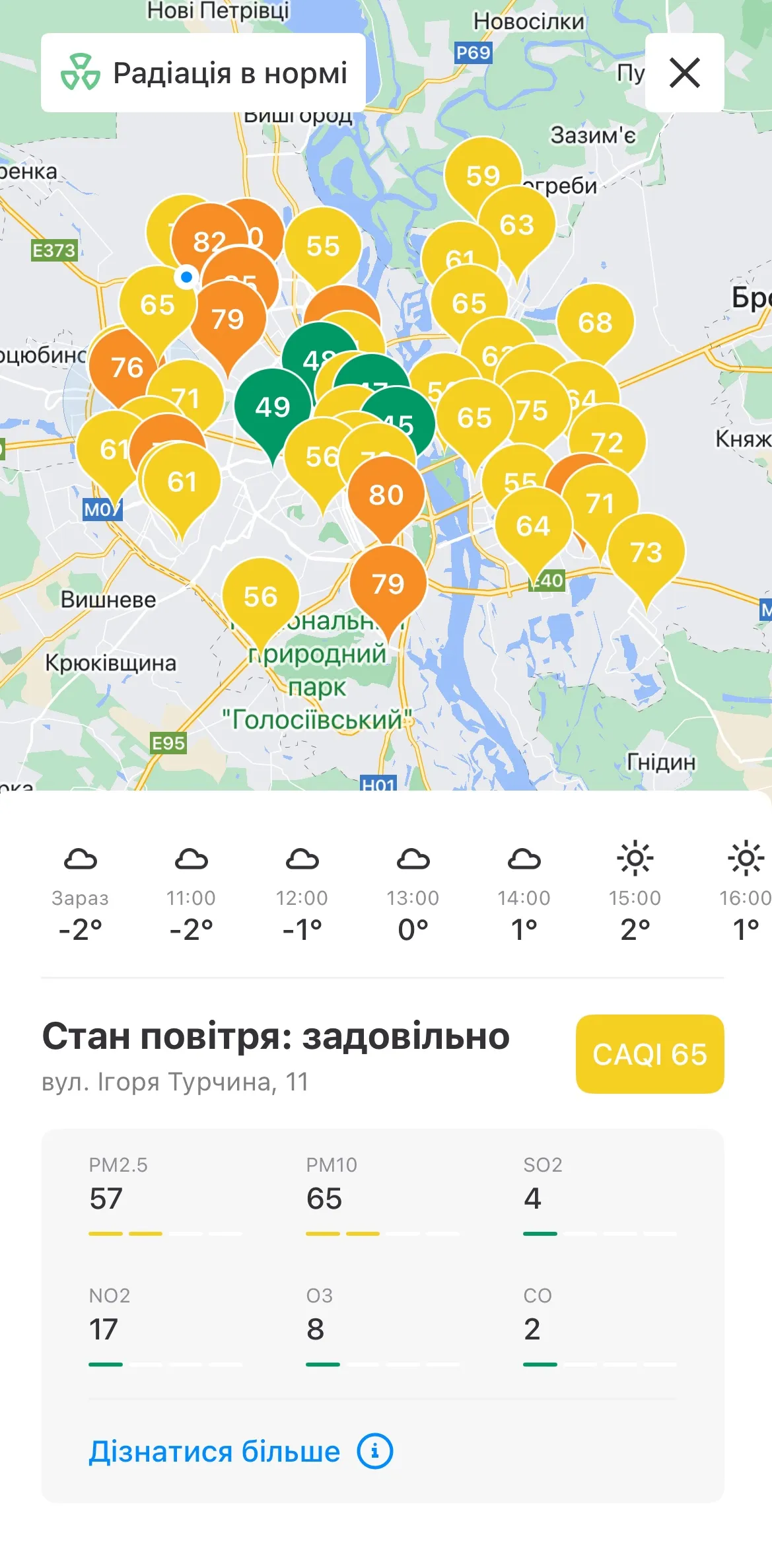This screenshot has height=1568, width=772.
Task: Tap the blue current location dot
Action: tap(186, 278)
